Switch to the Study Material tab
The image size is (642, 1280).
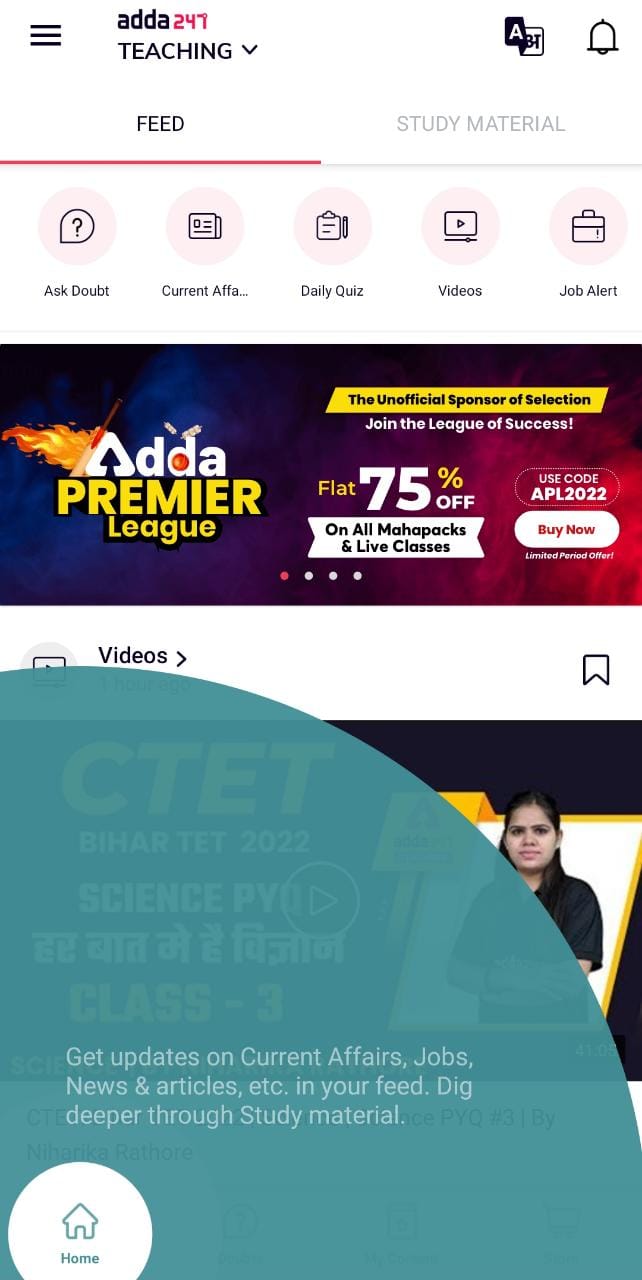[x=481, y=124]
